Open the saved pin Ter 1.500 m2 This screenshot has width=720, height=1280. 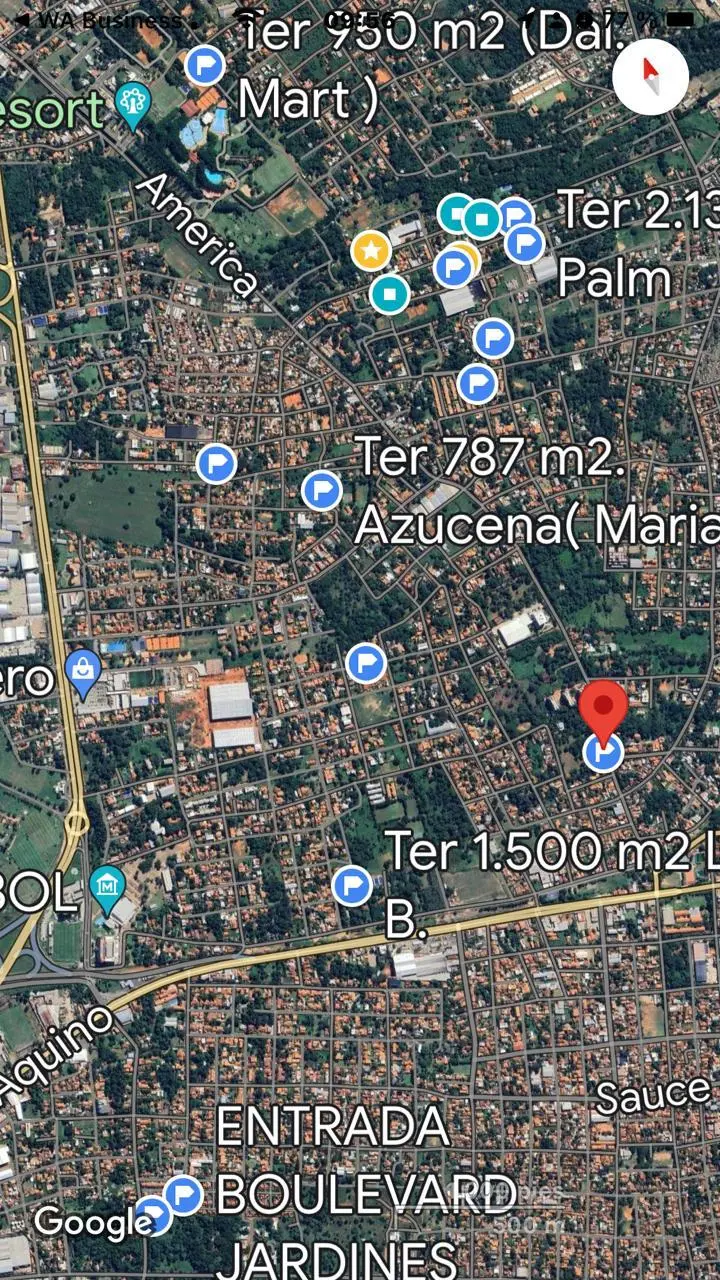pos(352,886)
